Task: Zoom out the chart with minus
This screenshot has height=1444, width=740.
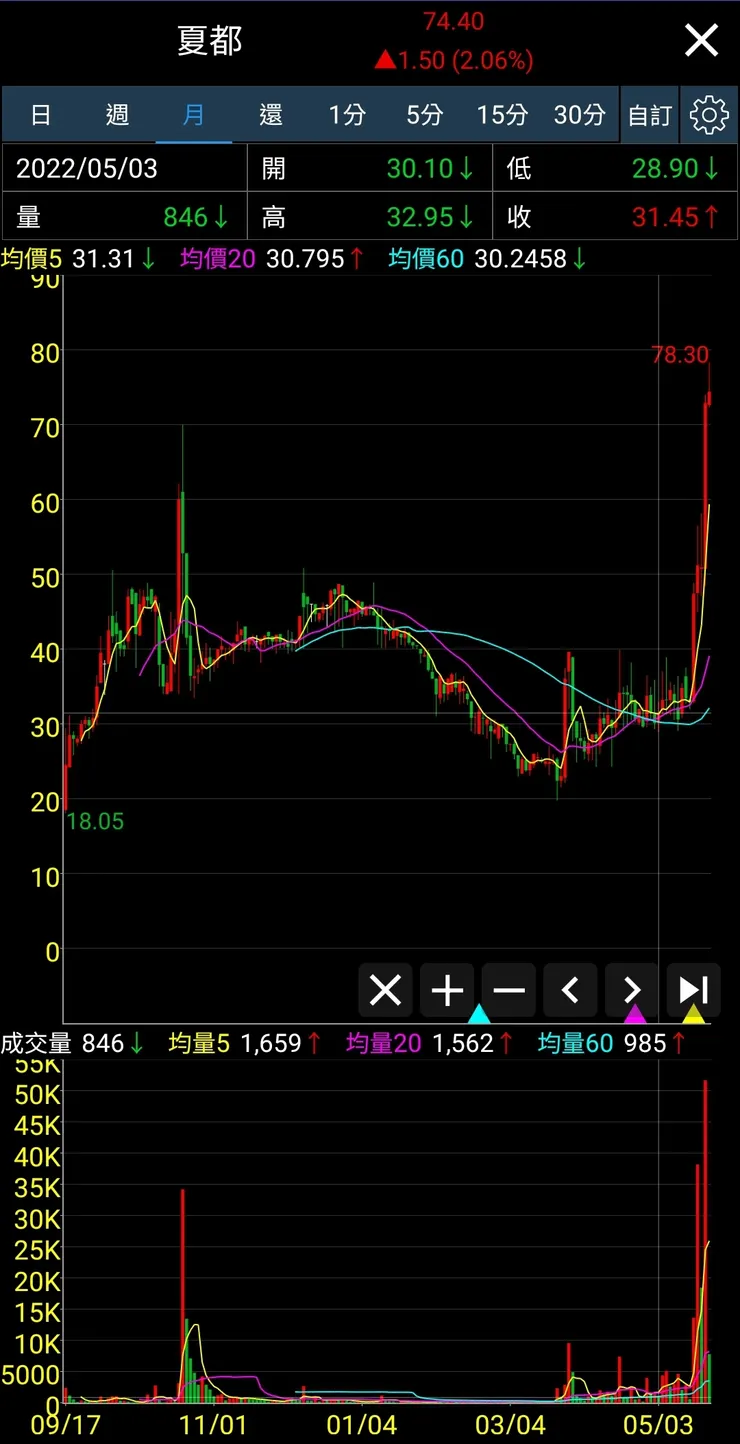Action: pos(509,990)
